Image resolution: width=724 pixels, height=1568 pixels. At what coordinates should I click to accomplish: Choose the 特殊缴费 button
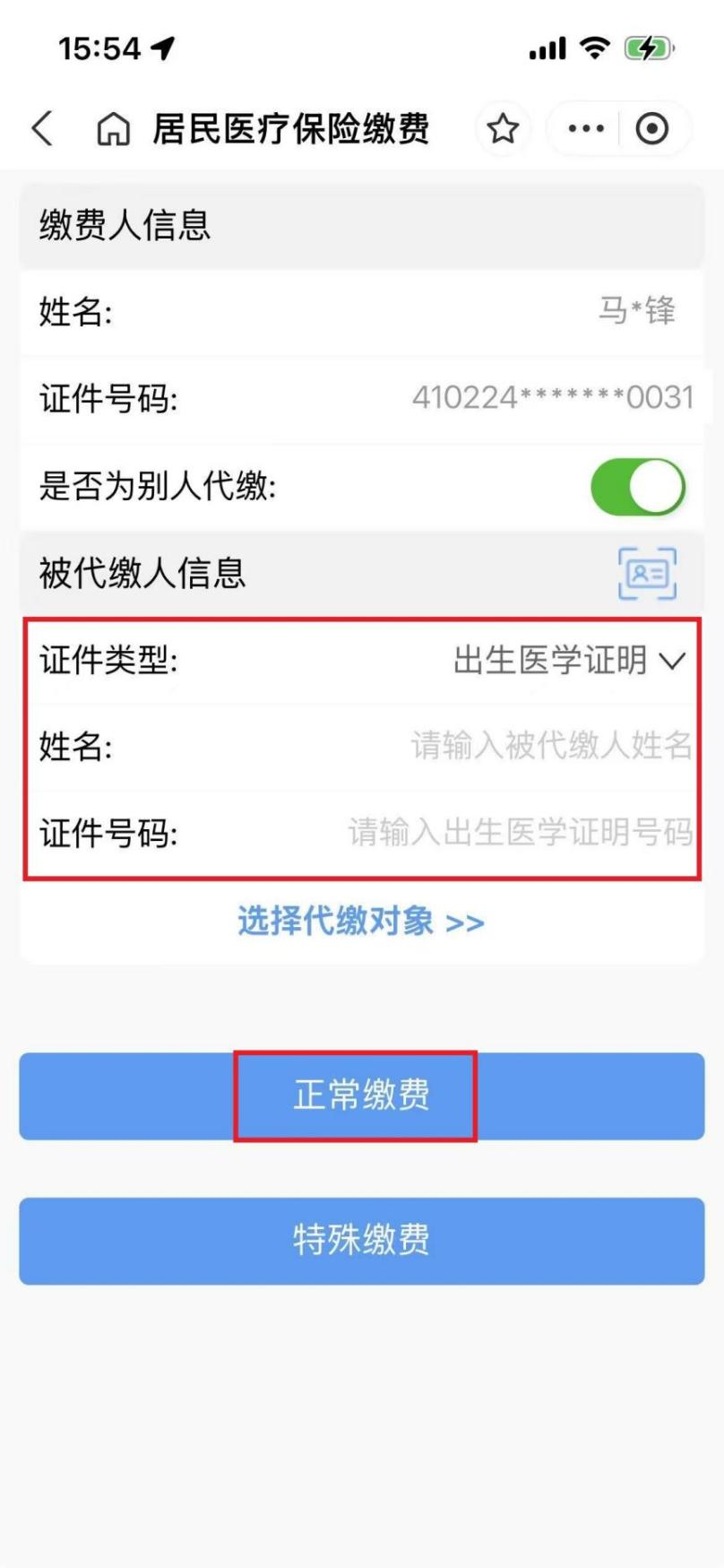361,1241
